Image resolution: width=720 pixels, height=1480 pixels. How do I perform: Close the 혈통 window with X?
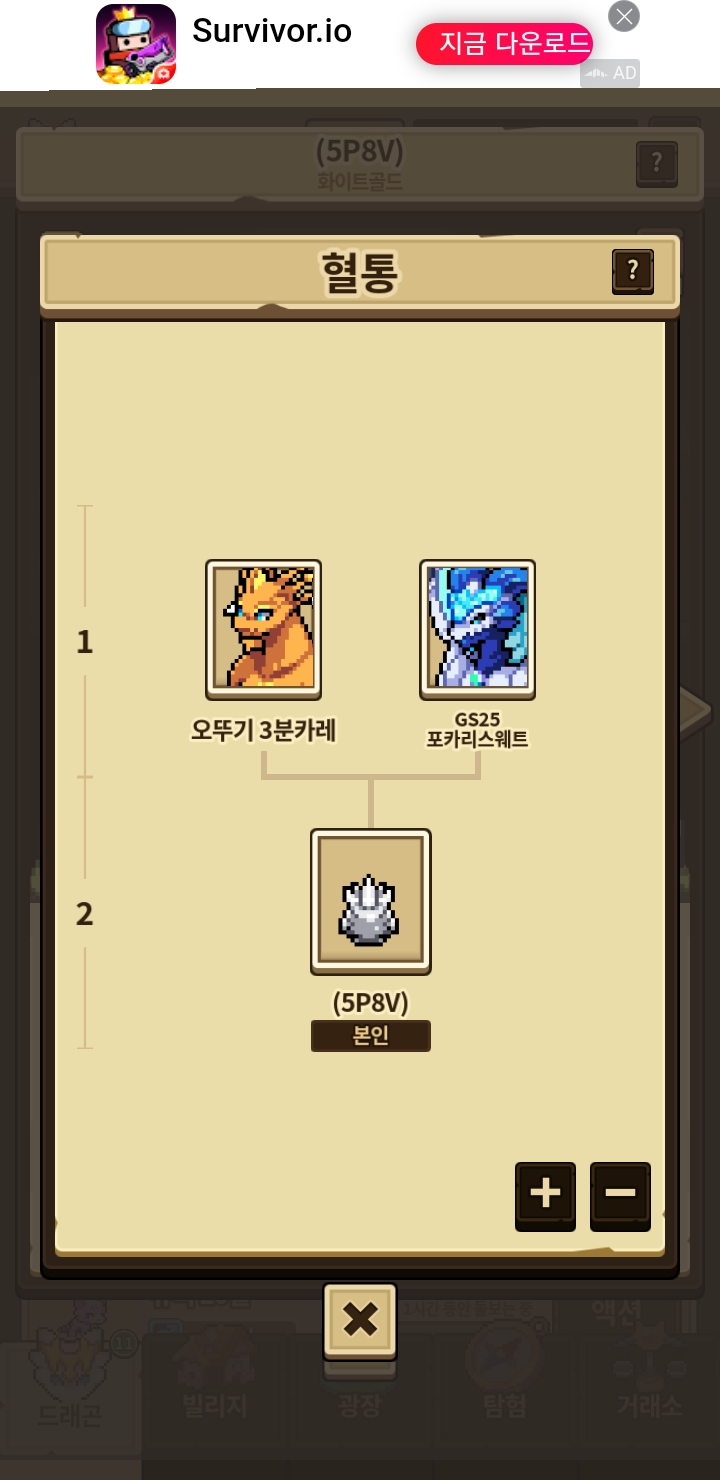tap(360, 1321)
